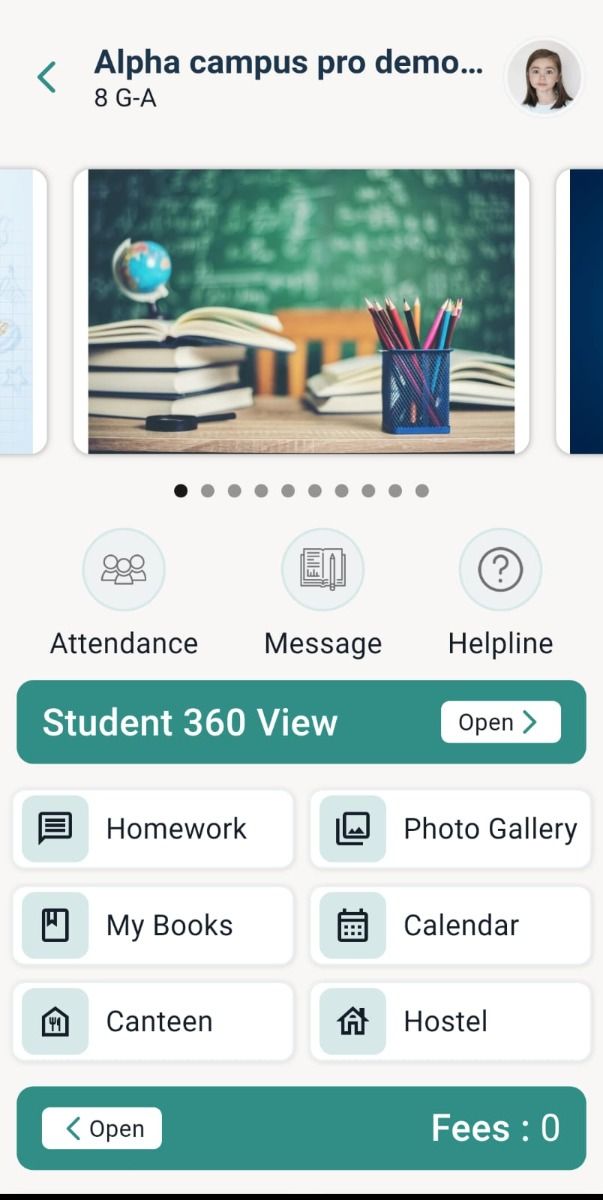Open the Helpline
Screen dimensions: 603x1200
[500, 570]
